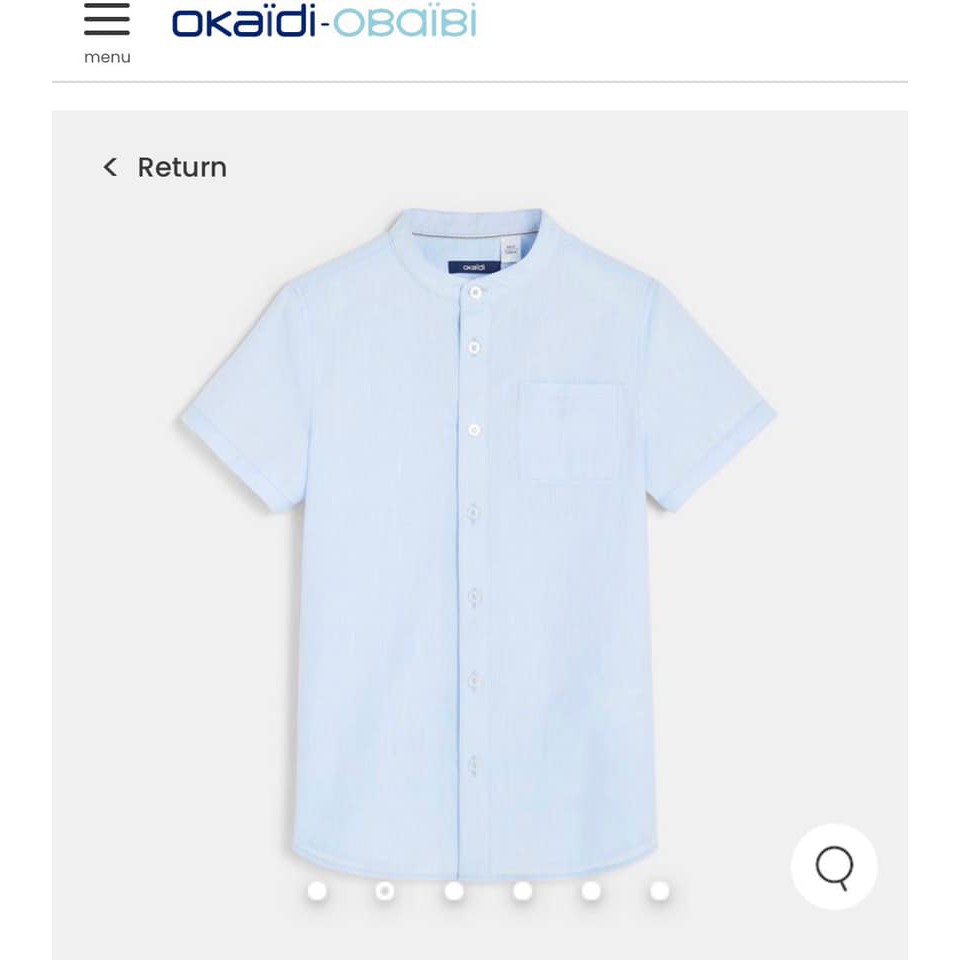960x960 pixels.
Task: Jump to the first image dot
Action: tap(317, 890)
